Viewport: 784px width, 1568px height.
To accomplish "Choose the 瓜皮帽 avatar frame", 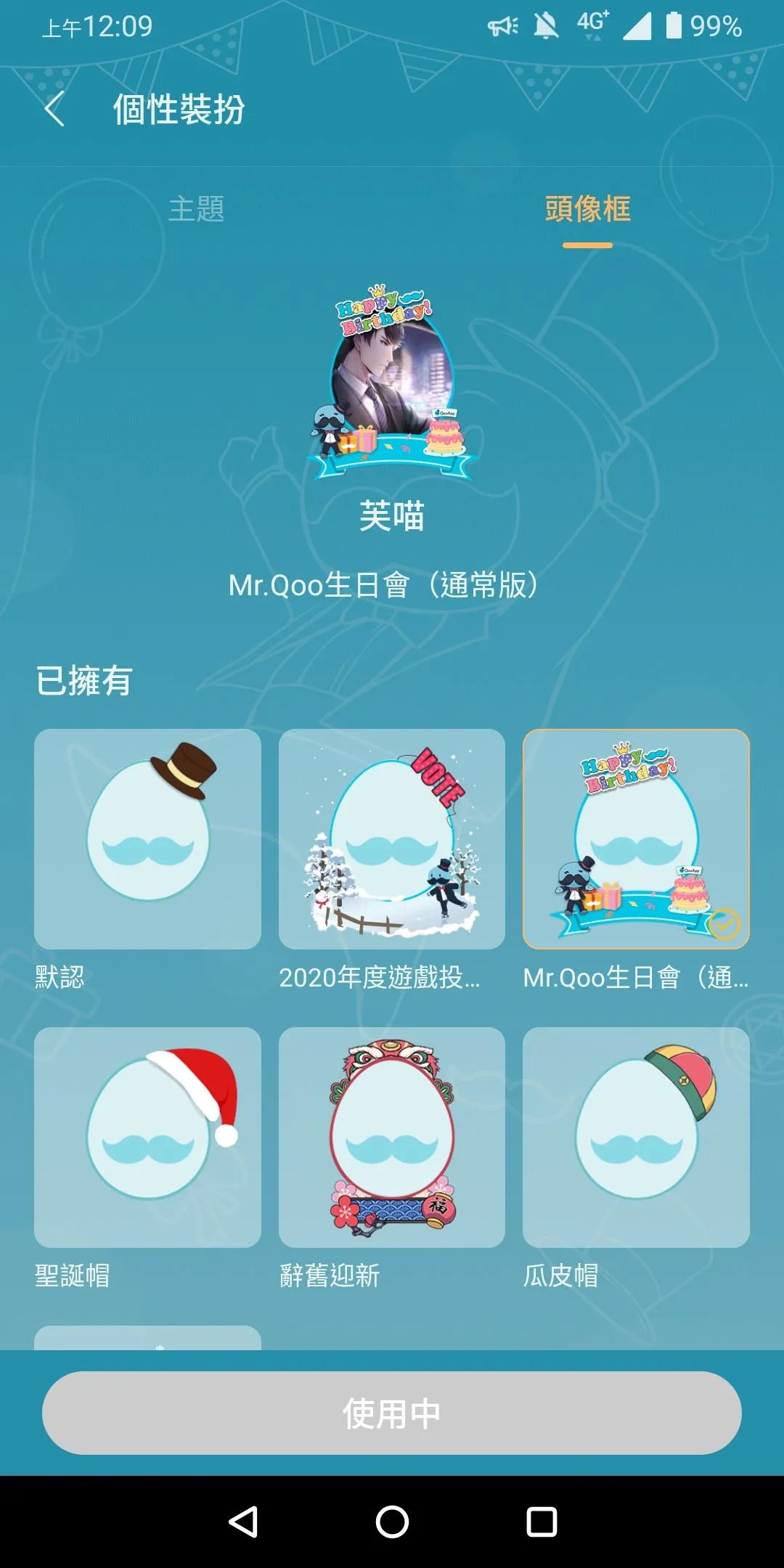I will coord(636,1137).
